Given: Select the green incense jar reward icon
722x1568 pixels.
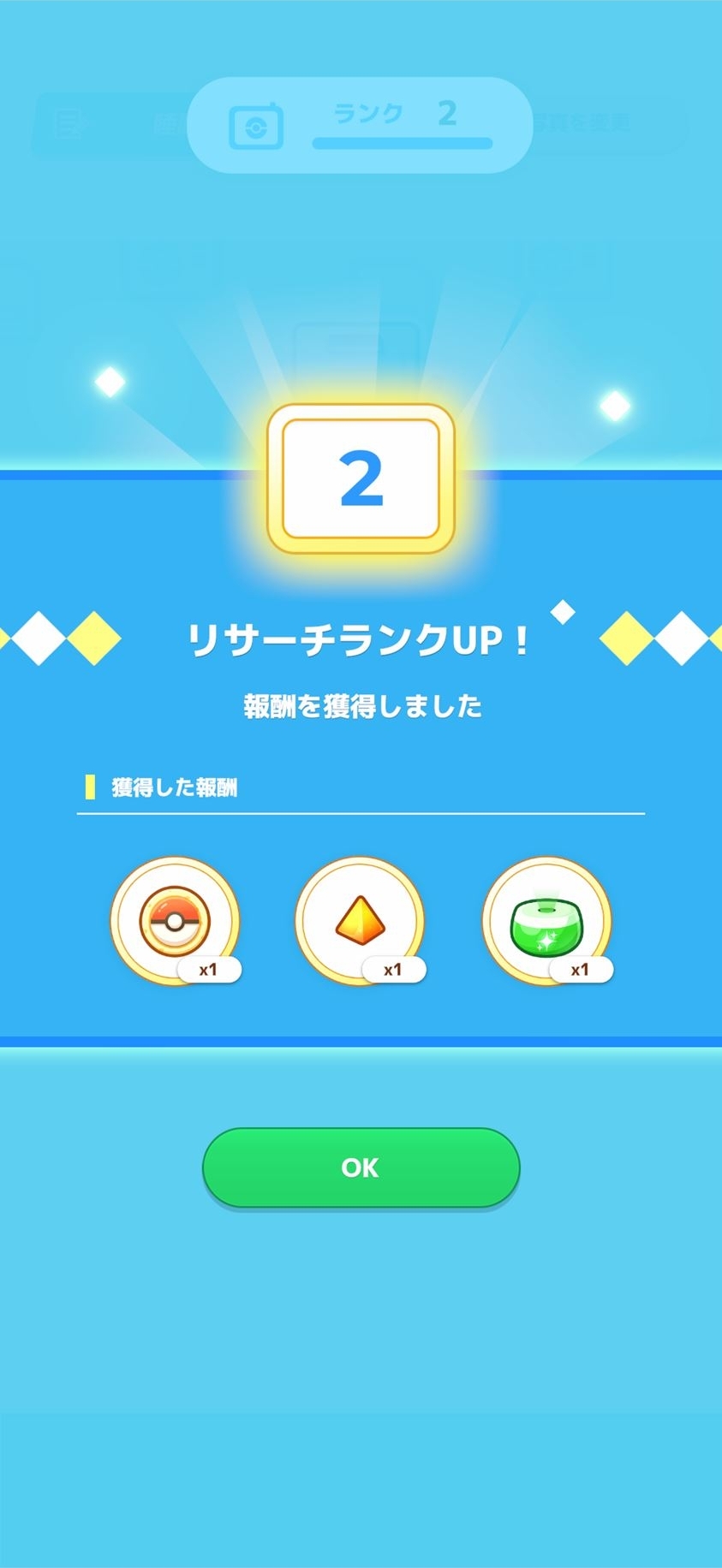Looking at the screenshot, I should [546, 921].
